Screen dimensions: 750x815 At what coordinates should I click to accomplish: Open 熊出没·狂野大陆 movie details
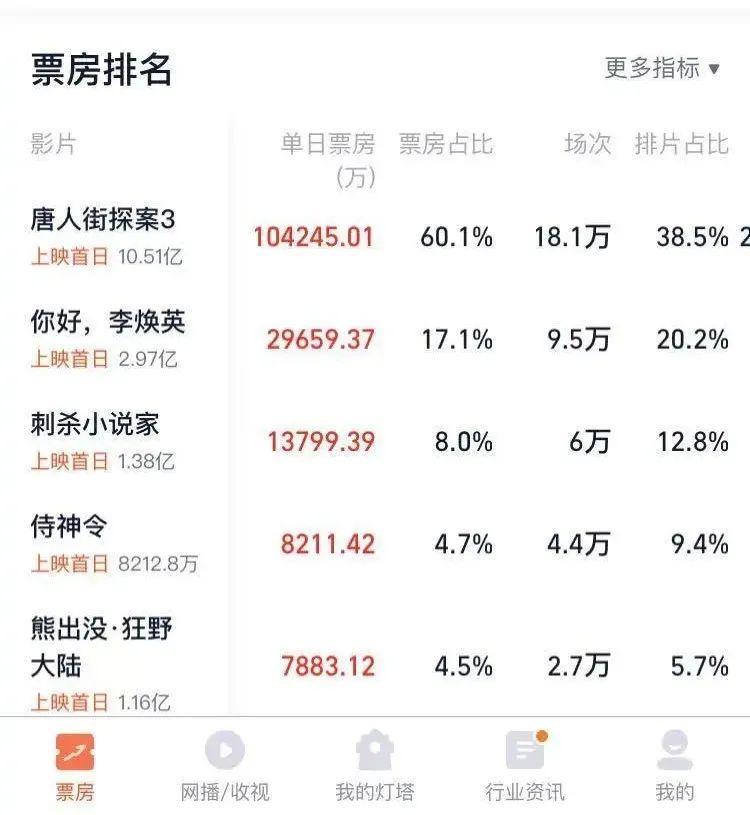pyautogui.click(x=101, y=647)
